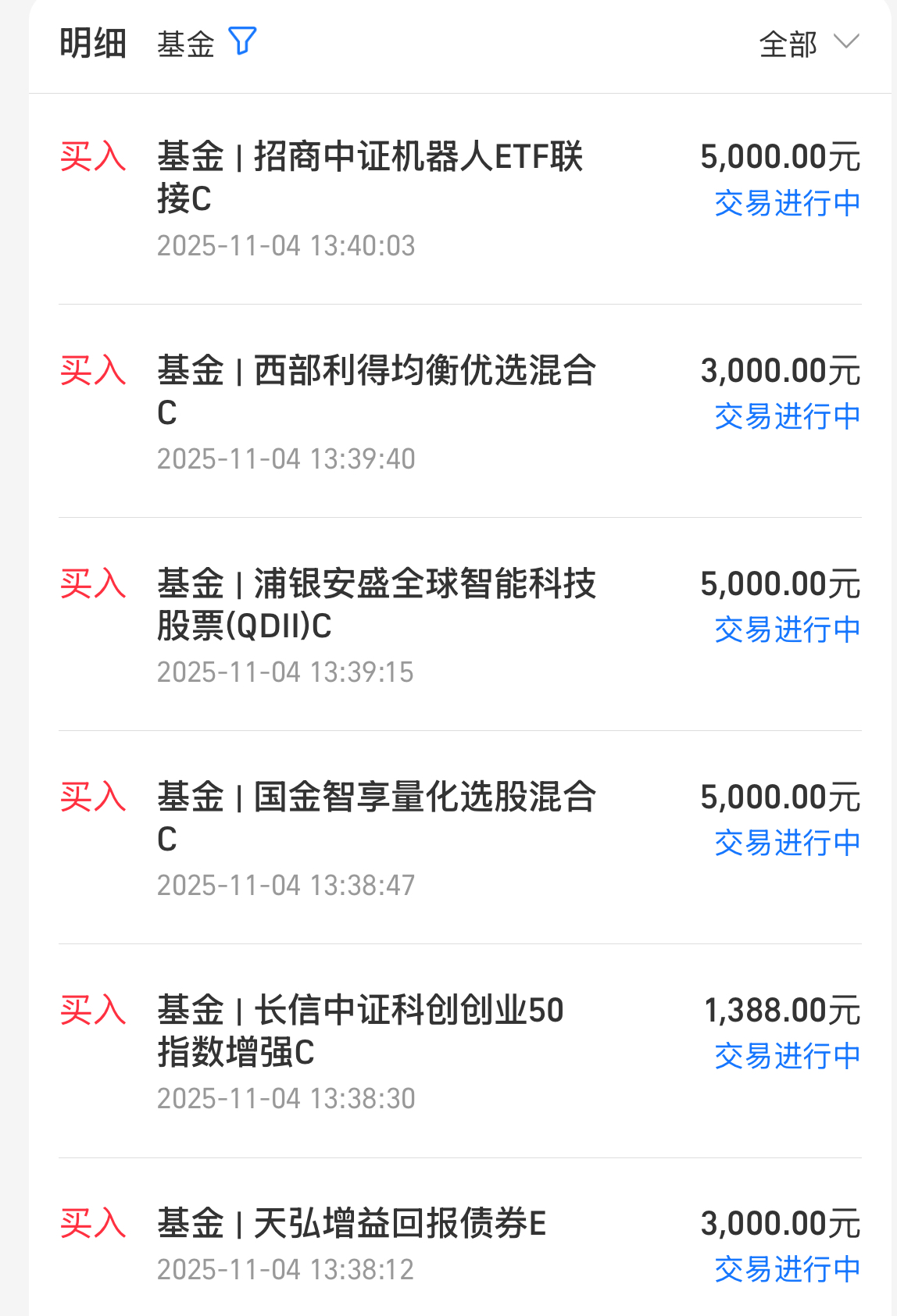Open the fund filter icon
The width and height of the screenshot is (897, 1316).
pos(242,41)
